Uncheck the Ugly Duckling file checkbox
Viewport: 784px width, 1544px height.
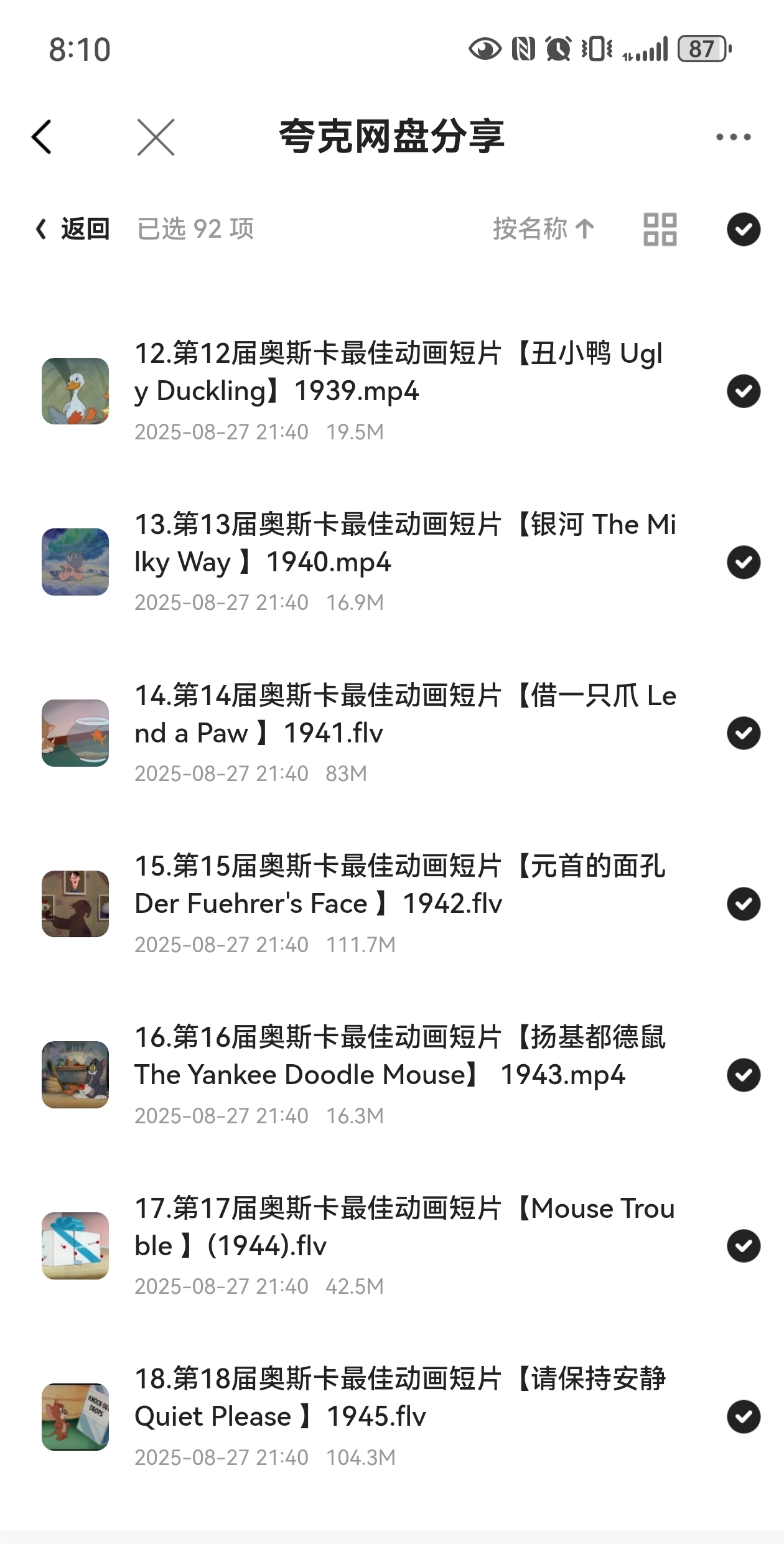coord(744,391)
